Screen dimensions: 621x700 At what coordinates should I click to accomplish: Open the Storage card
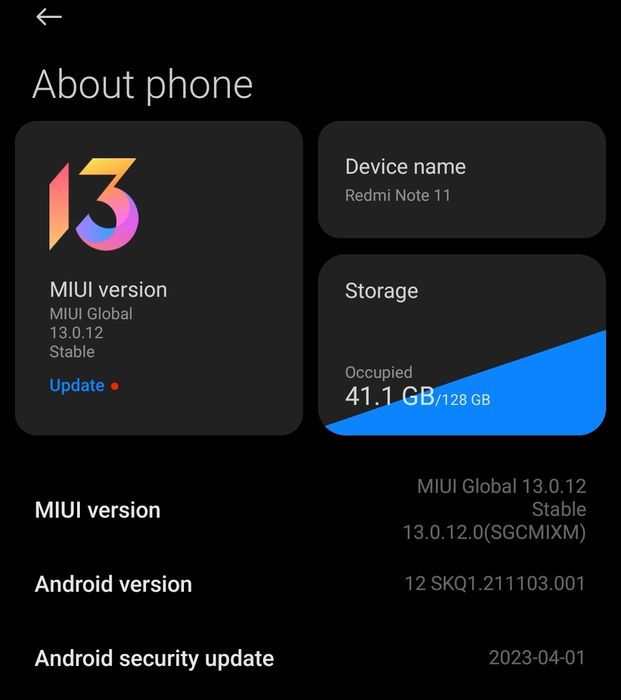pos(461,344)
